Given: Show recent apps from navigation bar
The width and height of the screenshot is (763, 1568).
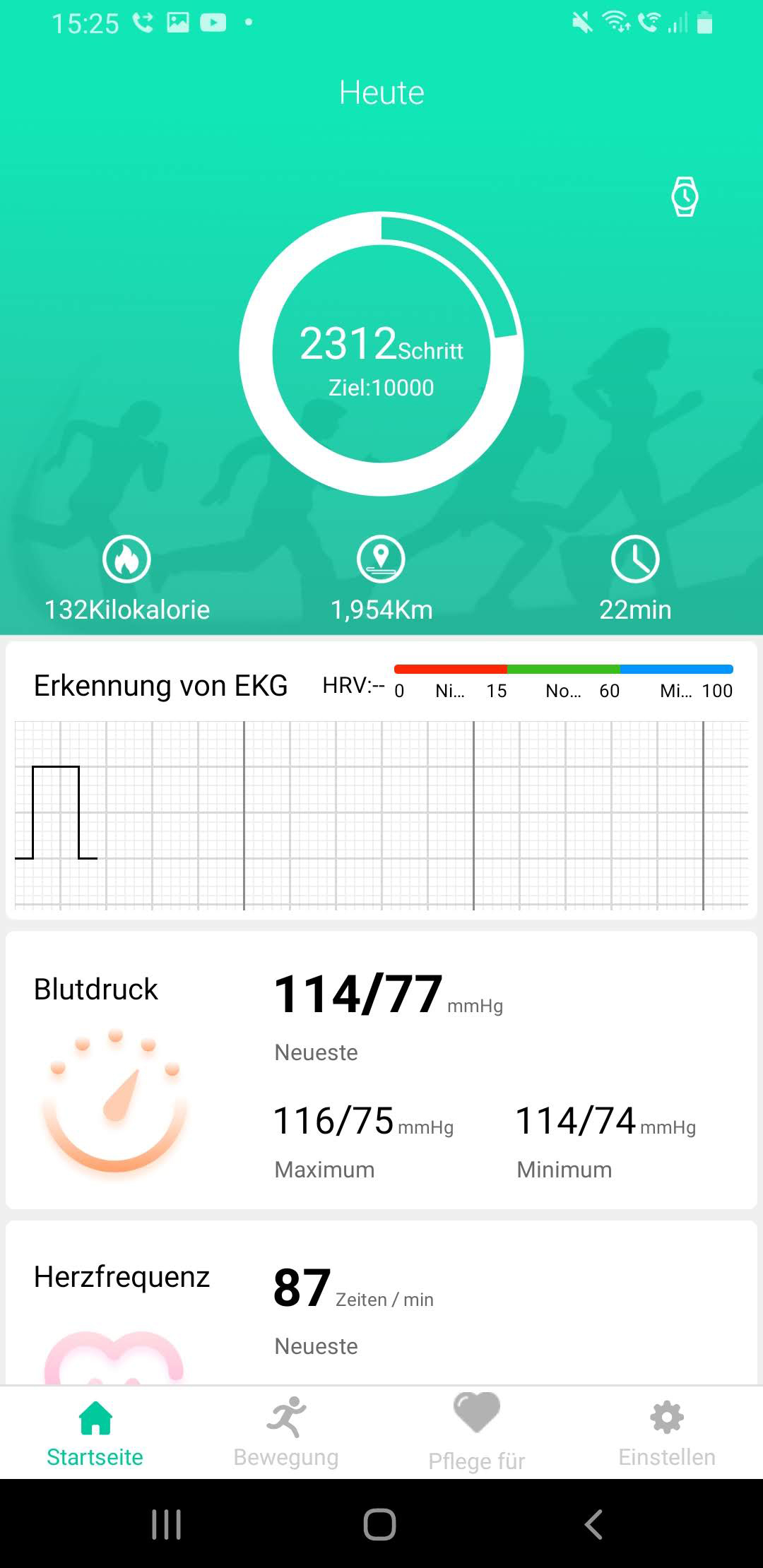Looking at the screenshot, I should coord(167,1524).
